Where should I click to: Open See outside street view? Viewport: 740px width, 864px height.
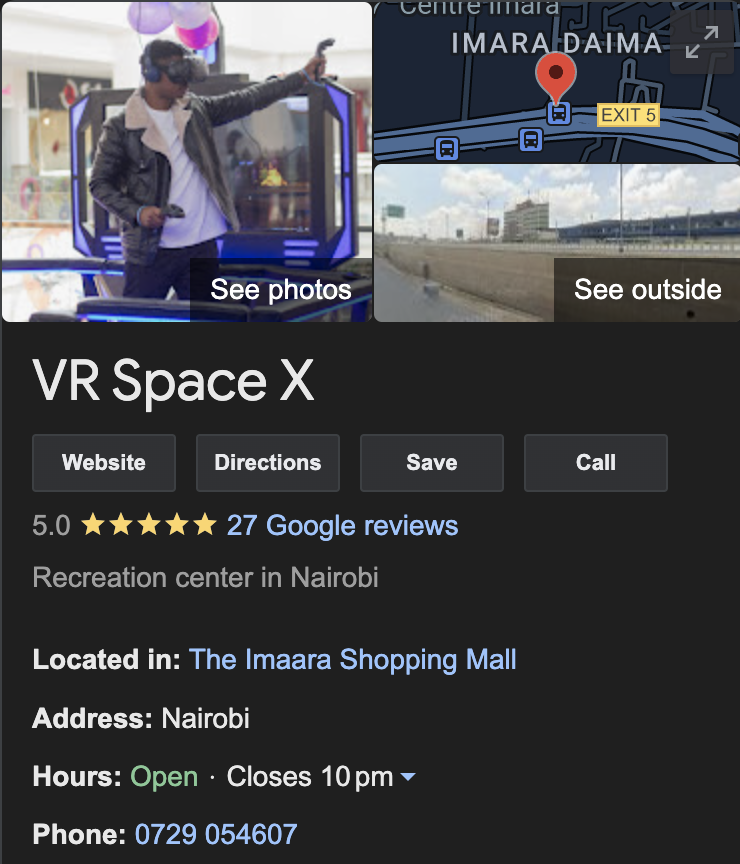click(647, 290)
